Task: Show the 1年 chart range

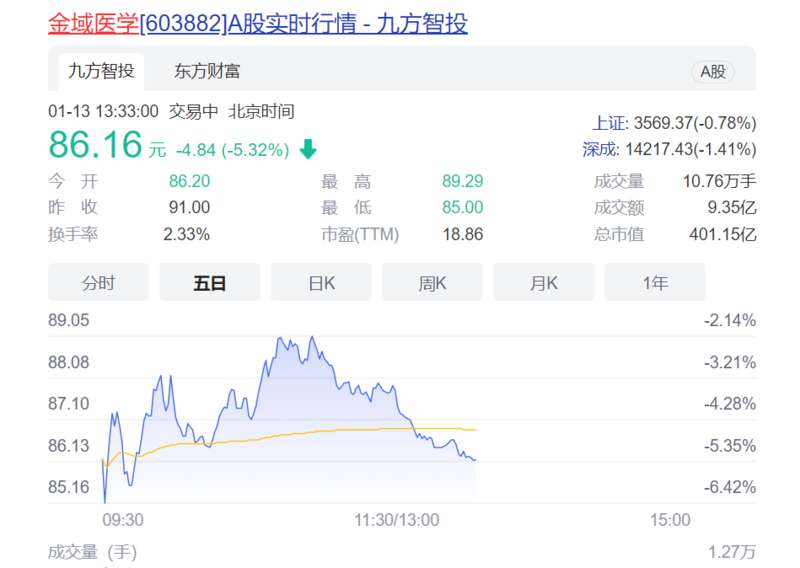Action: click(x=655, y=283)
